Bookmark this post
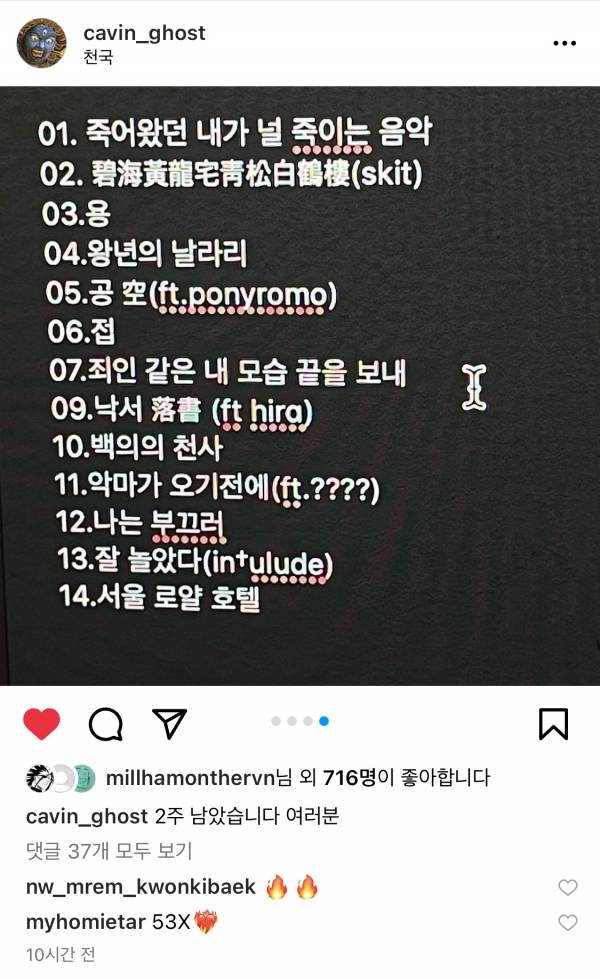The image size is (600, 979). click(x=553, y=724)
